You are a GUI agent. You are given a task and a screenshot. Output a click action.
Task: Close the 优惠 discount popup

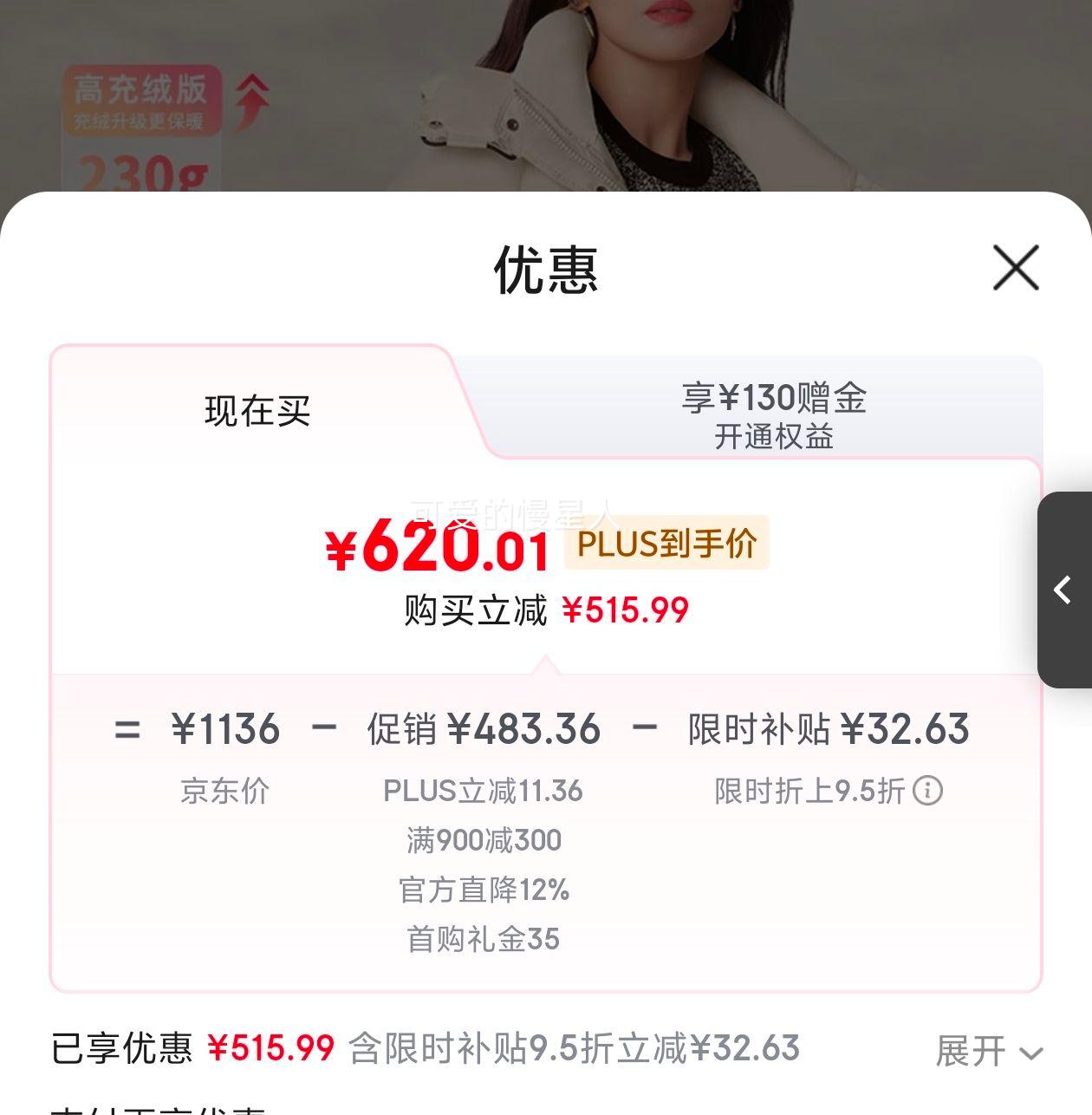point(1015,269)
